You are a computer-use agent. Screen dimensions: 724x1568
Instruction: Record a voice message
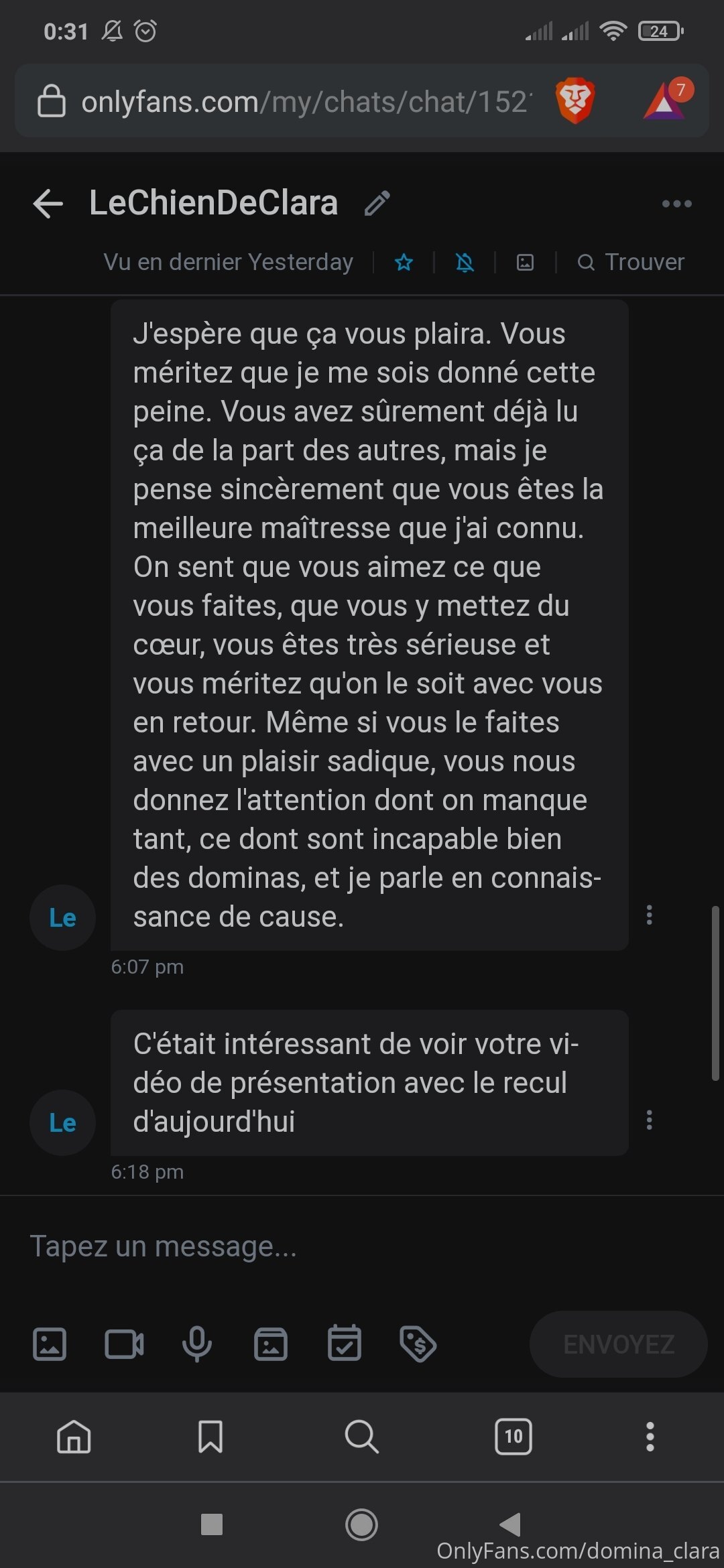click(197, 1344)
